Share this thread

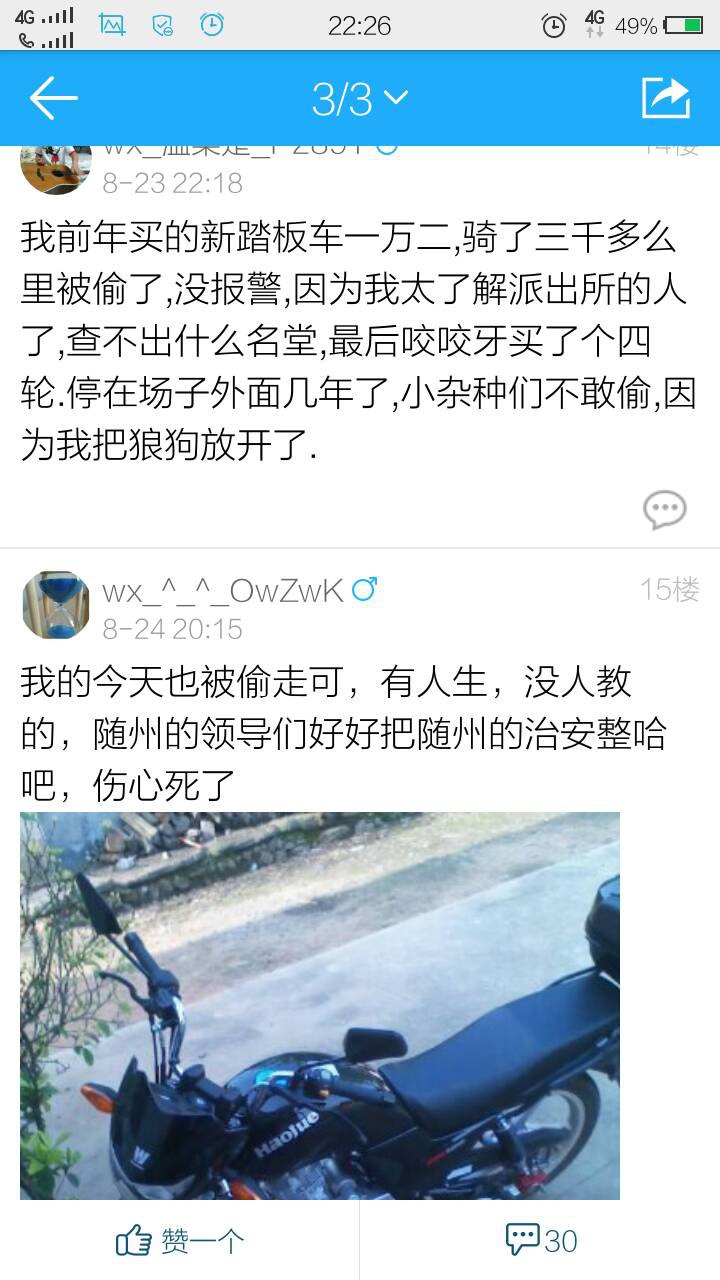click(x=665, y=98)
